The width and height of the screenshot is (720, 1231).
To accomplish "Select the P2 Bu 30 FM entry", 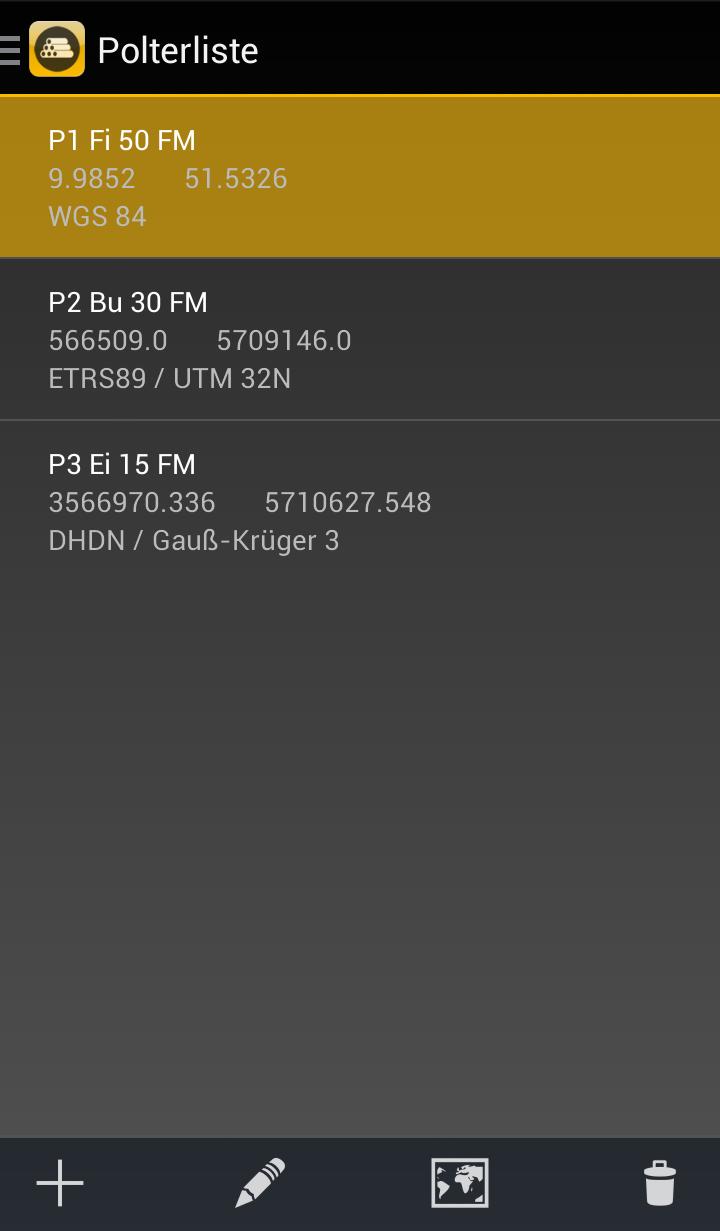I will tap(360, 340).
